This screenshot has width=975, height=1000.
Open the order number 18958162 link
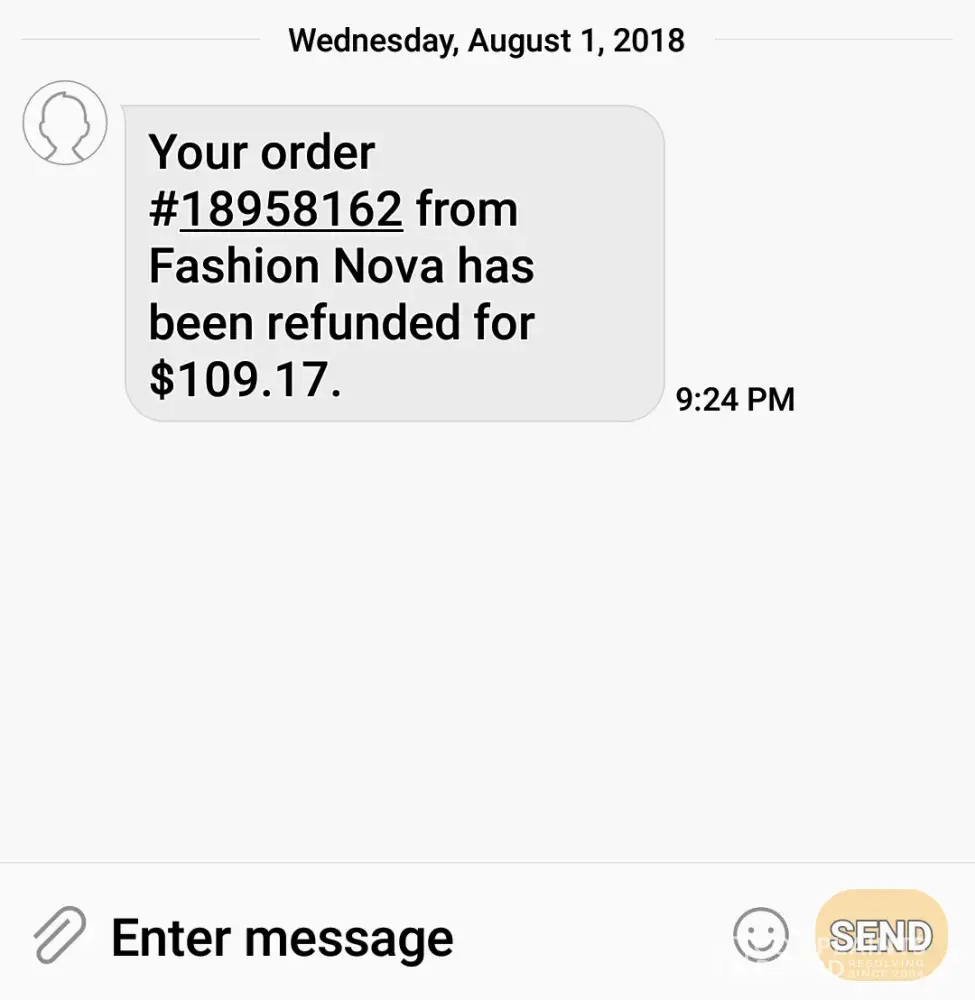point(290,210)
